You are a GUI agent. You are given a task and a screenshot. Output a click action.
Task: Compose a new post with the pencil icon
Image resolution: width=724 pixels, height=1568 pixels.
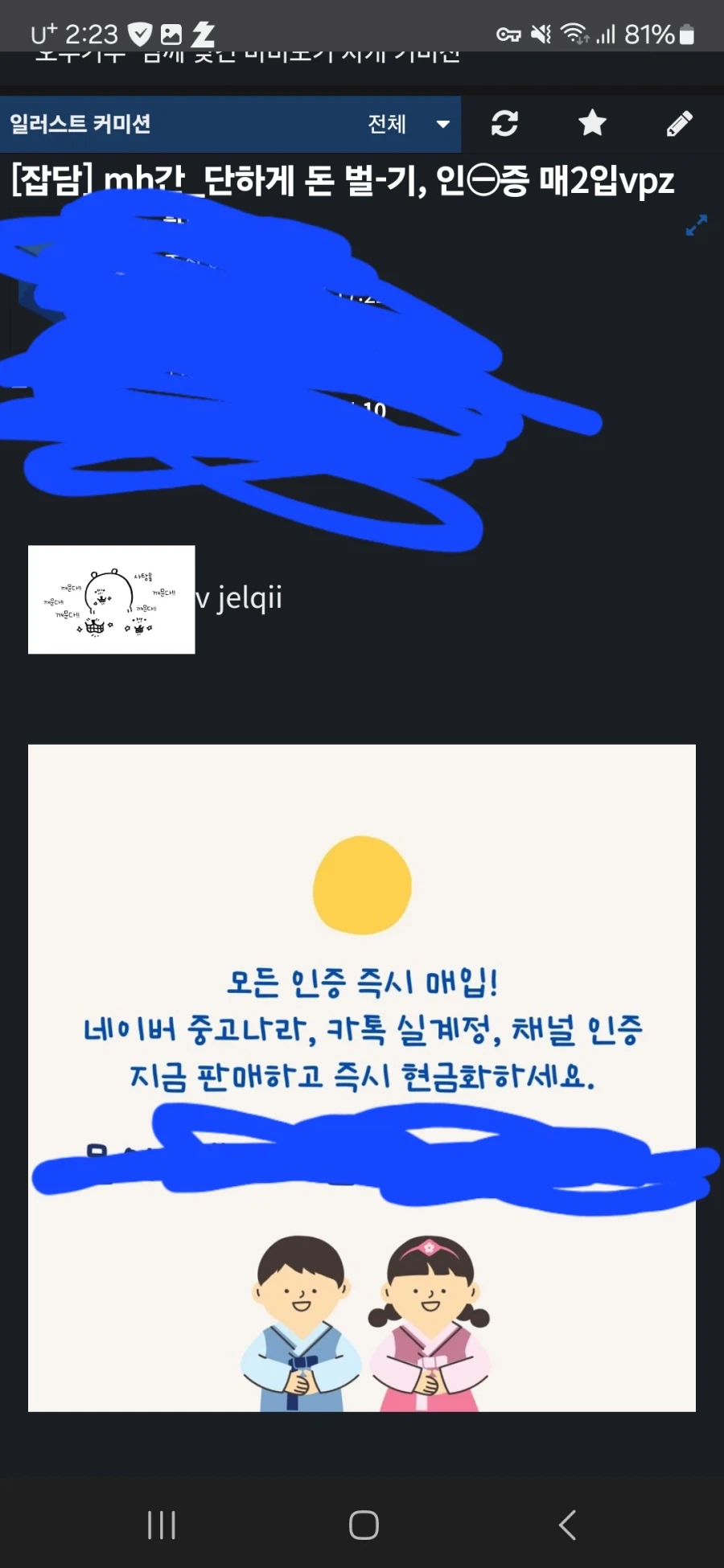[680, 123]
